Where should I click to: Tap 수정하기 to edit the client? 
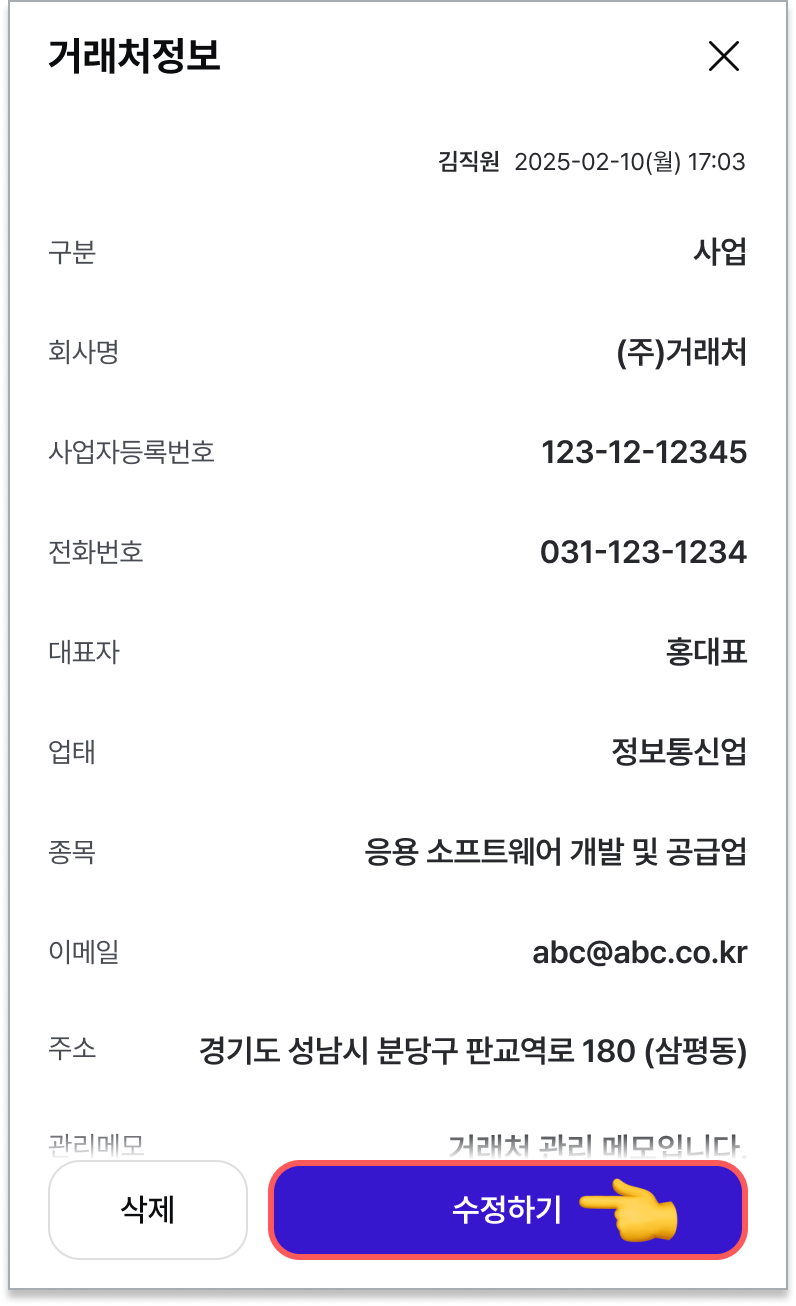(508, 1210)
